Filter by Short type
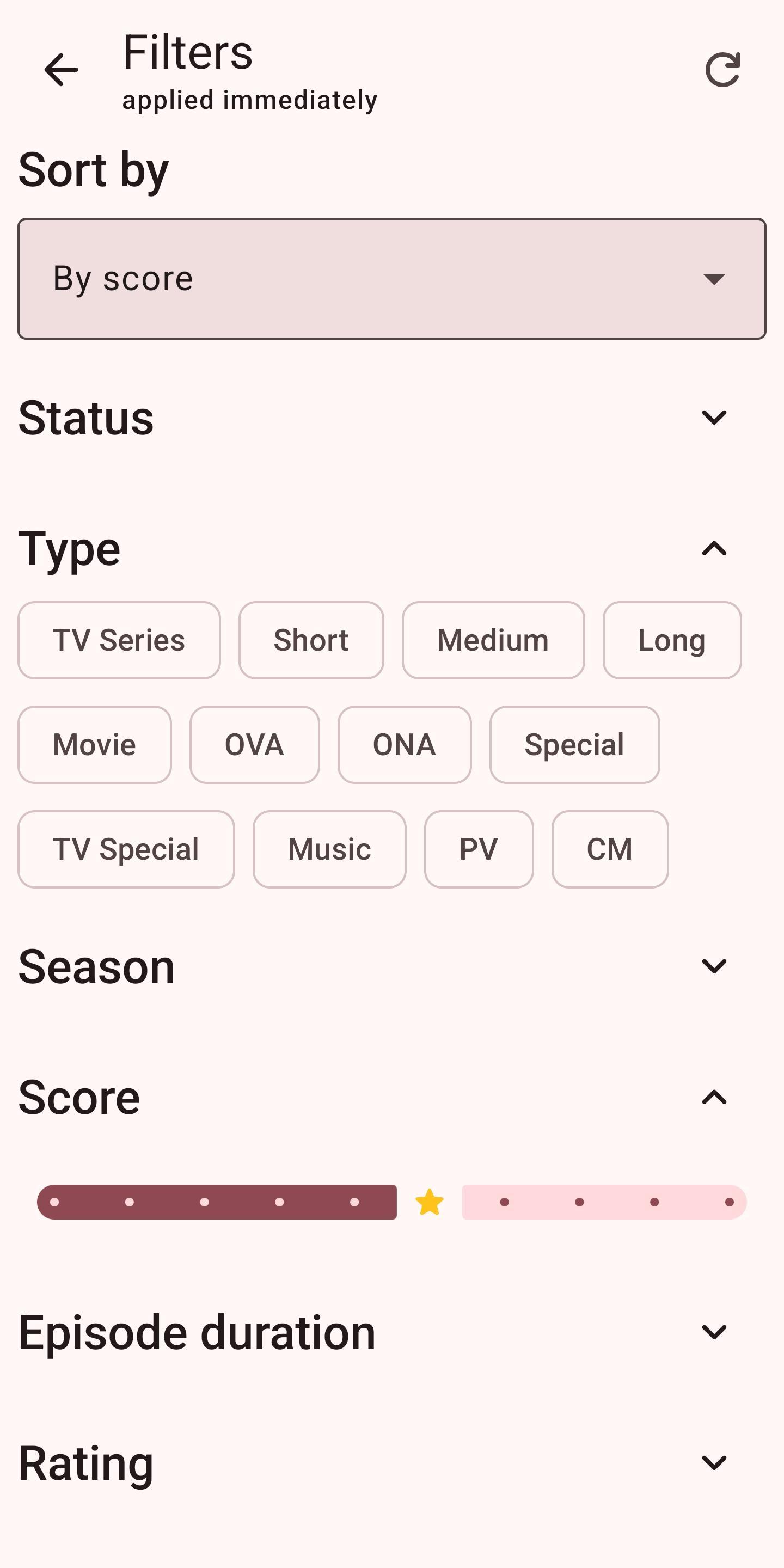Viewport: 784px width, 1568px height. [311, 640]
